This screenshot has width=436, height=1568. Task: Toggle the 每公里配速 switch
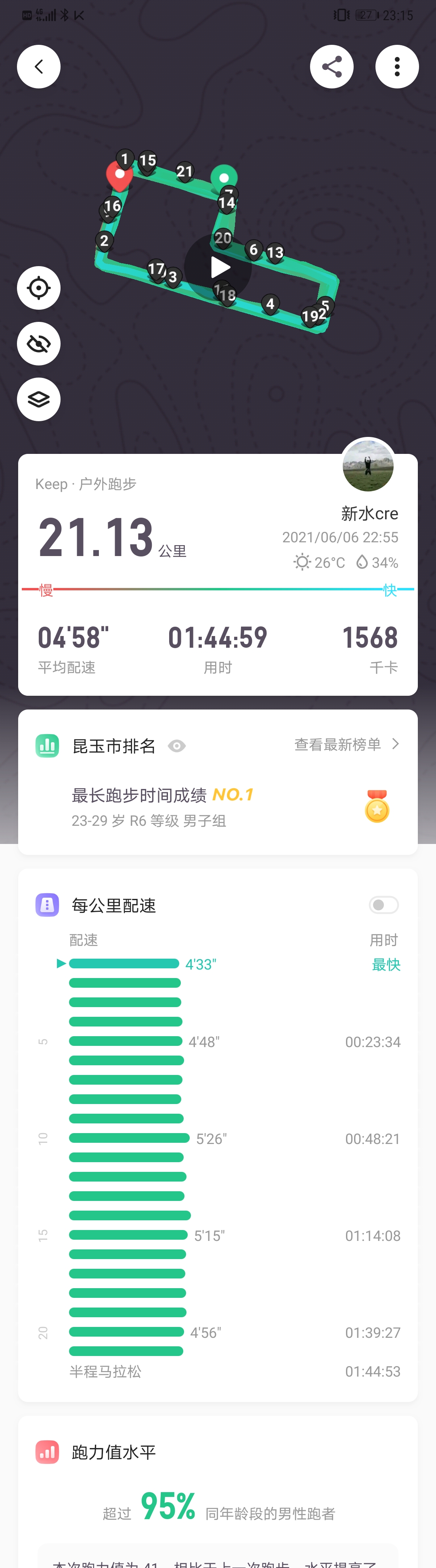coord(384,905)
